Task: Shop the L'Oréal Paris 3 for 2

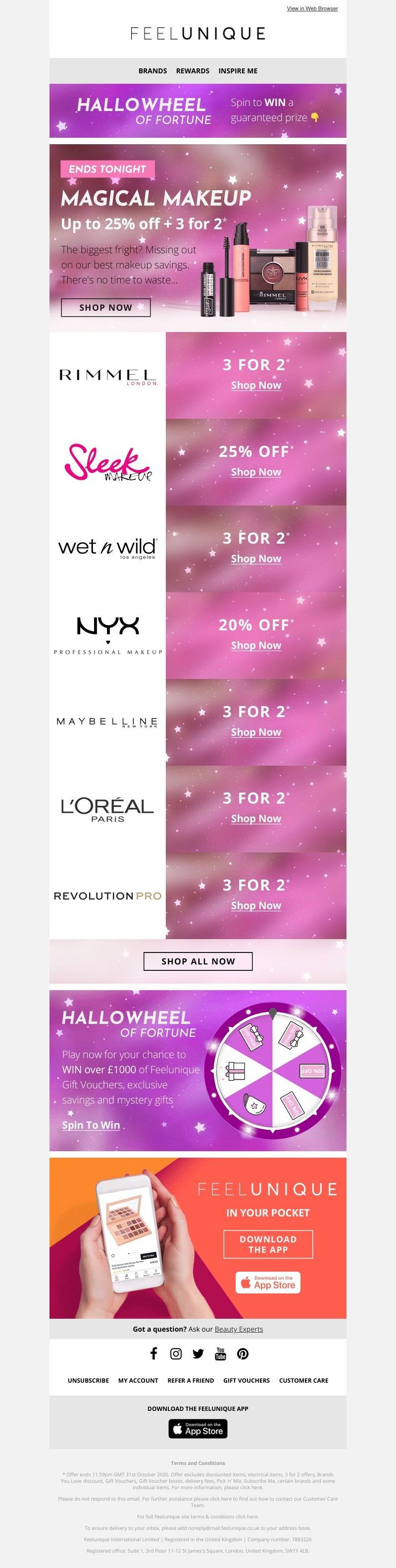Action: [x=256, y=819]
